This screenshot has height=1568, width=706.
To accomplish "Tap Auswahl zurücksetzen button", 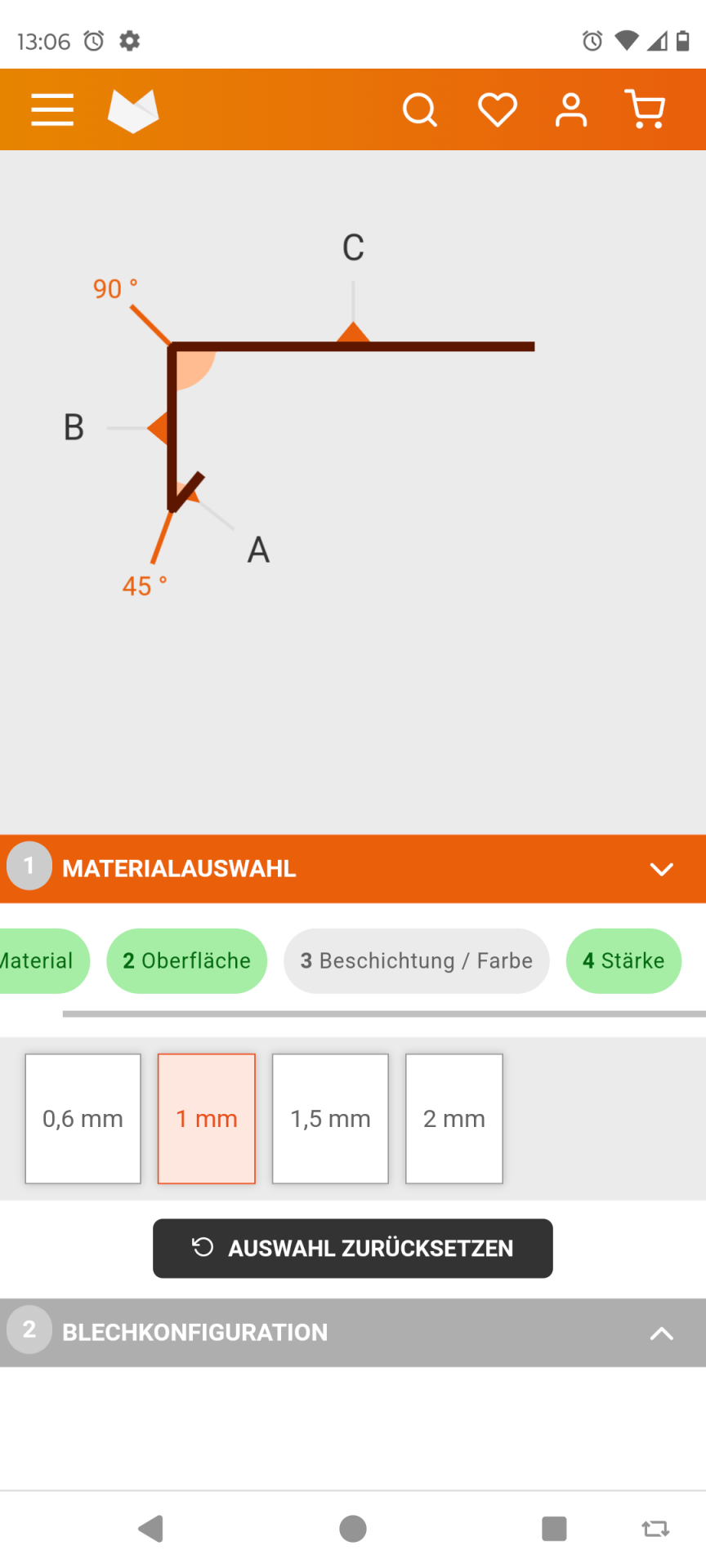I will pyautogui.click(x=353, y=1249).
